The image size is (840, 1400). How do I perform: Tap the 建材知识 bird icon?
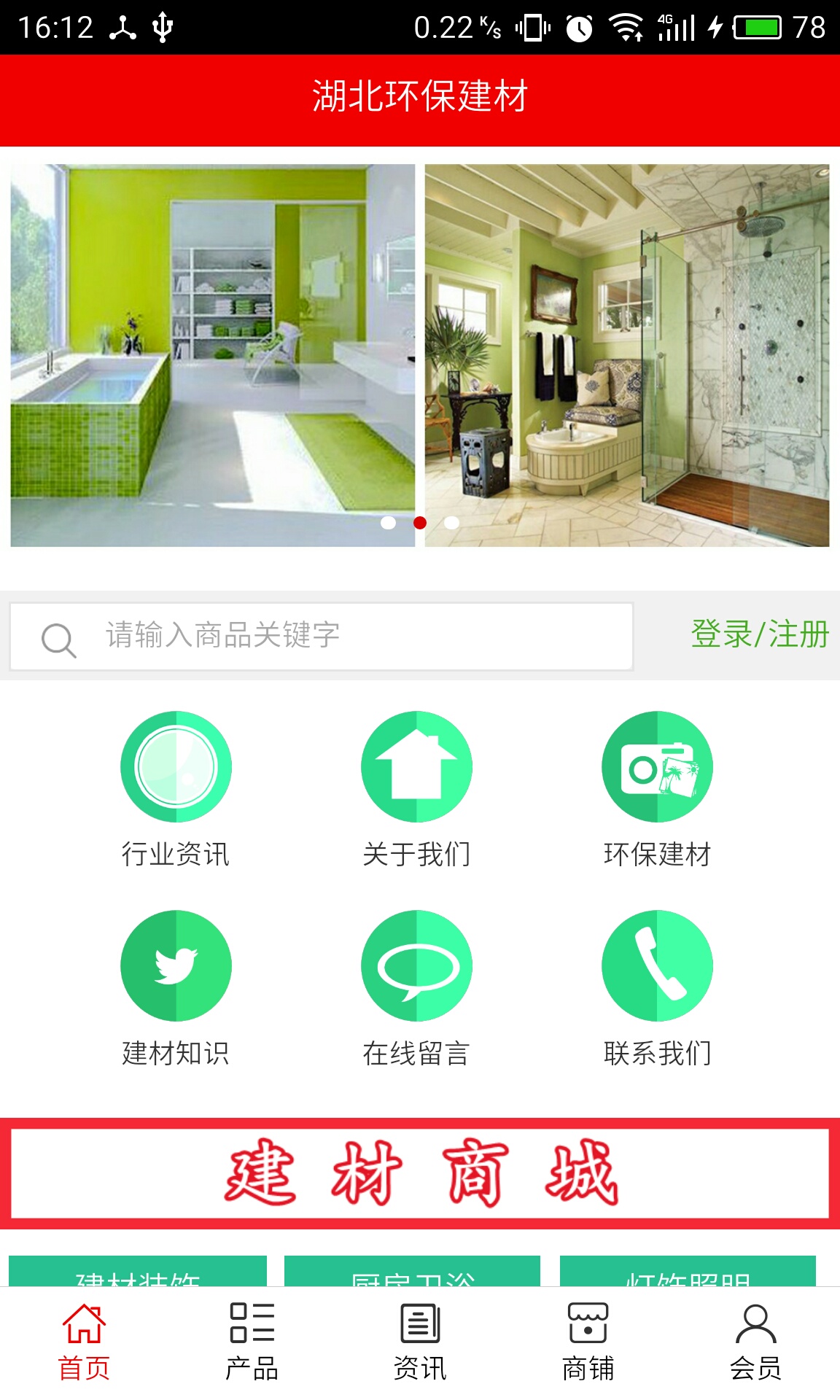(x=175, y=965)
